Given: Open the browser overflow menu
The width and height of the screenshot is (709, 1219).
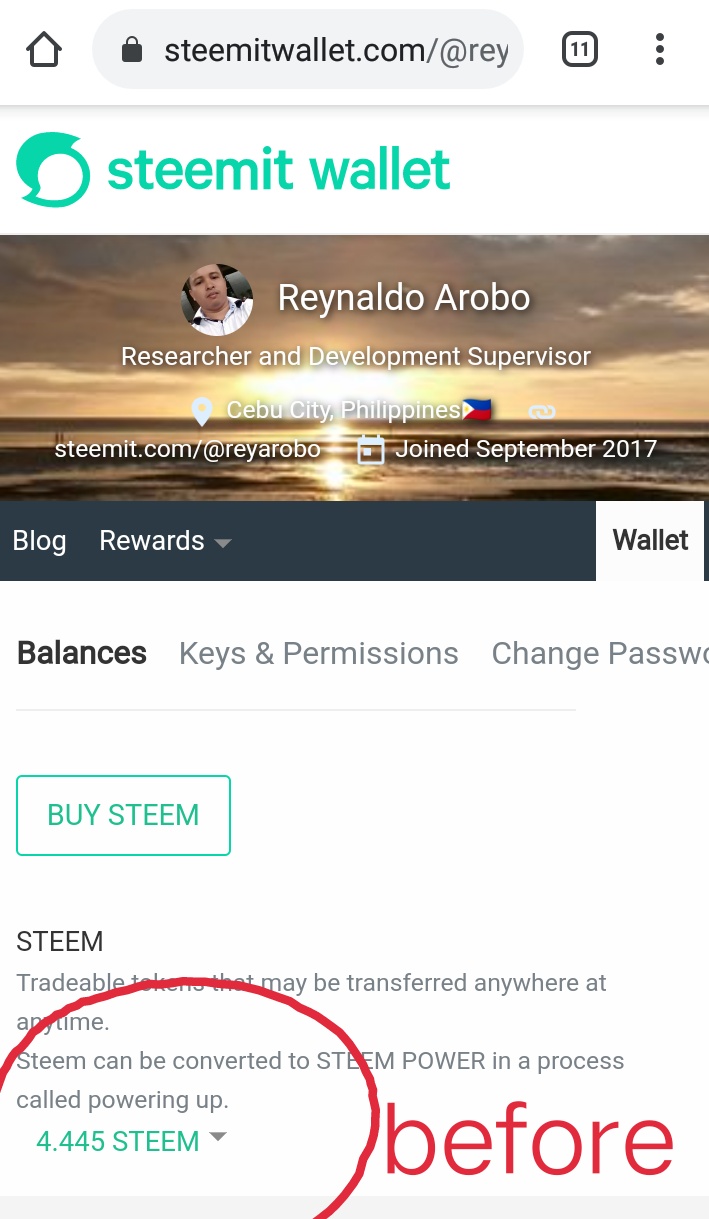Looking at the screenshot, I should click(x=660, y=49).
